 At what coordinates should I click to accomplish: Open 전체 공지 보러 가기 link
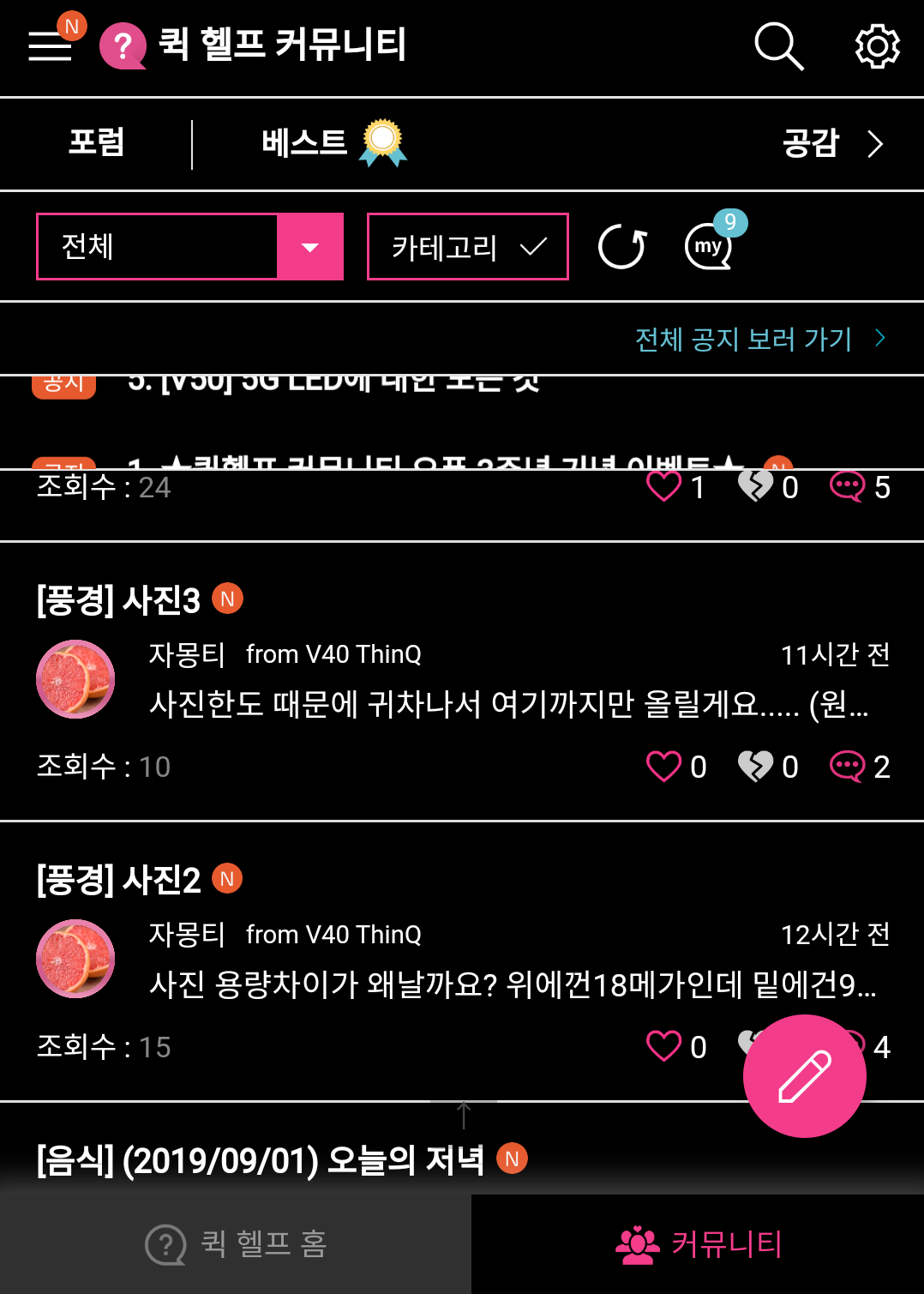pyautogui.click(x=759, y=339)
